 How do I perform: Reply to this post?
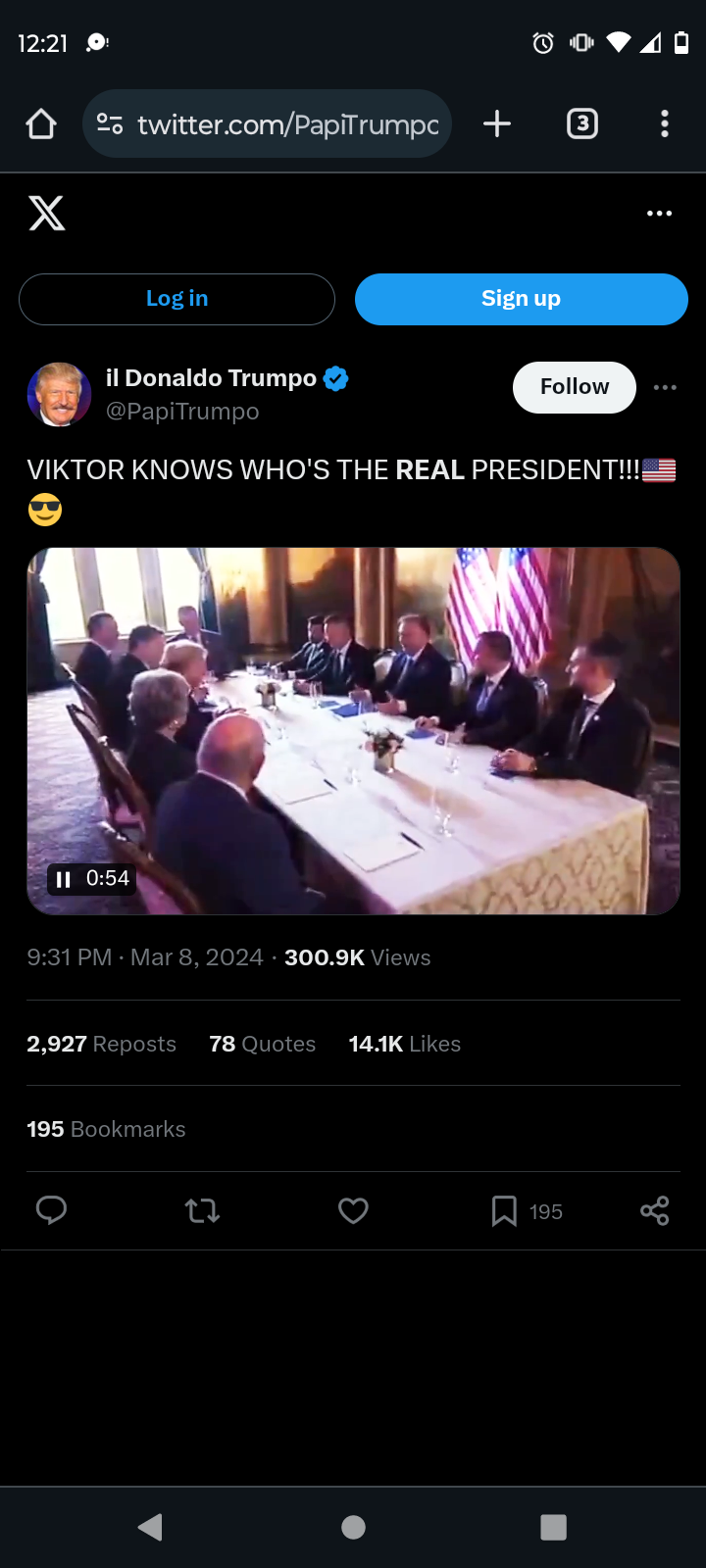[51, 1211]
